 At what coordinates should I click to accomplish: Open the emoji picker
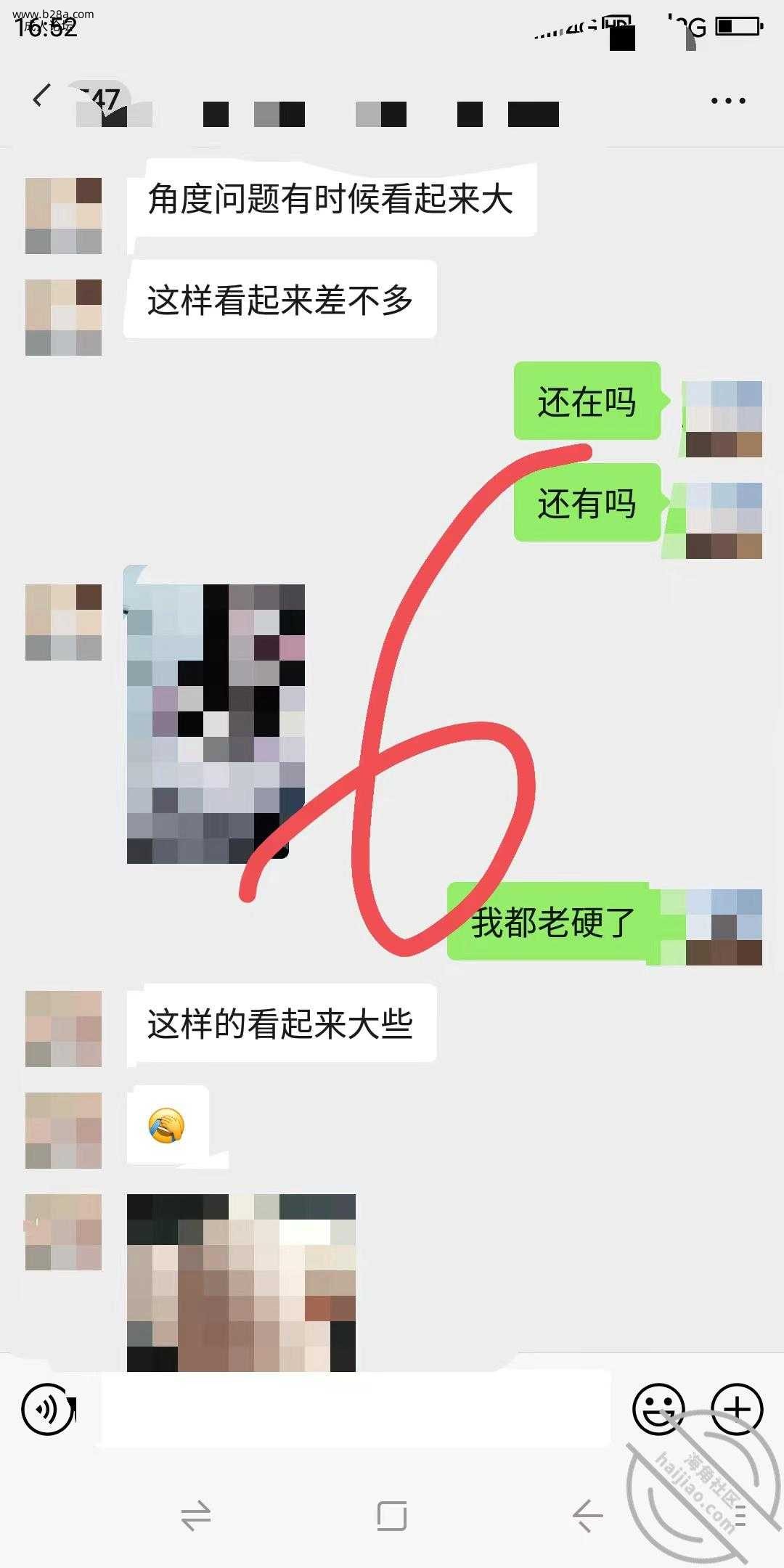point(658,1409)
